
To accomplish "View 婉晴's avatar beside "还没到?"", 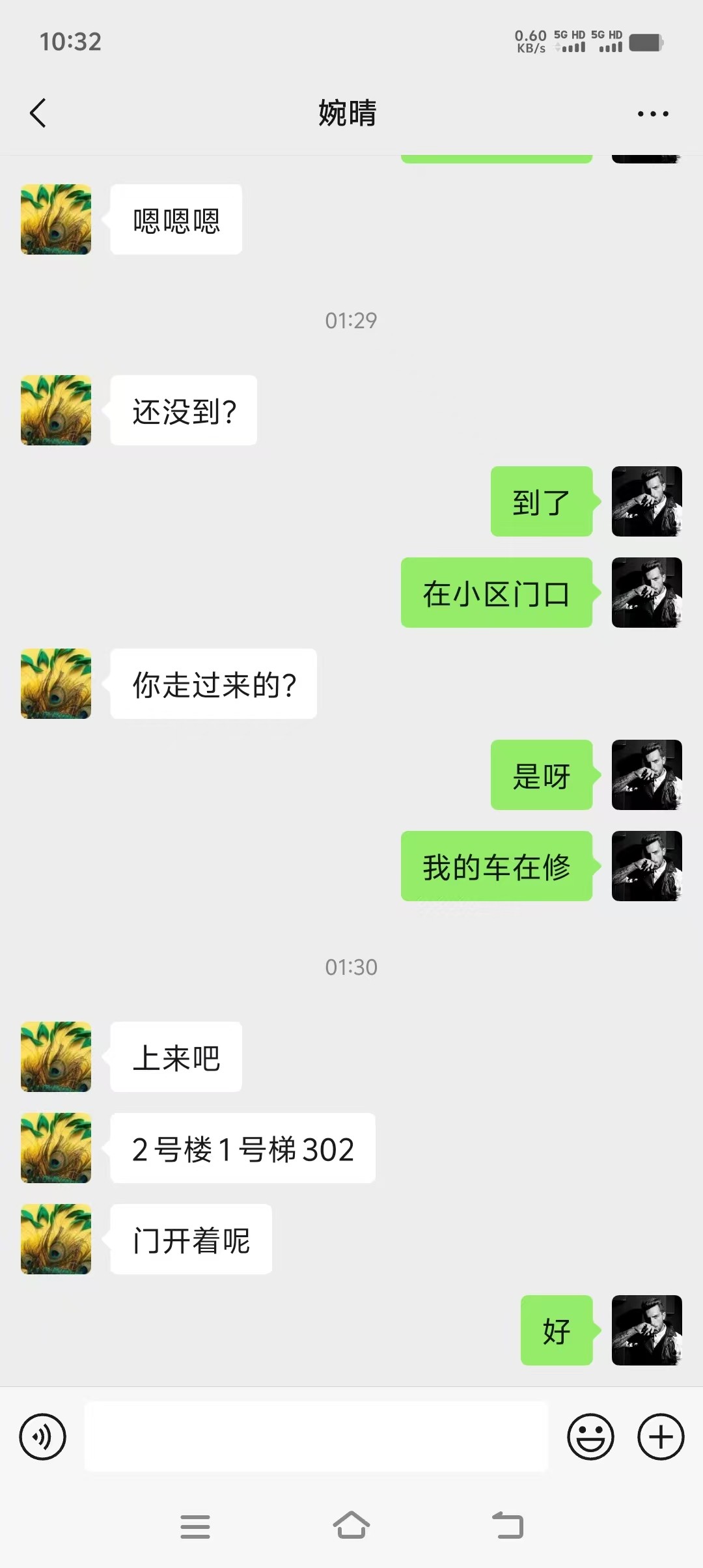I will click(x=56, y=410).
